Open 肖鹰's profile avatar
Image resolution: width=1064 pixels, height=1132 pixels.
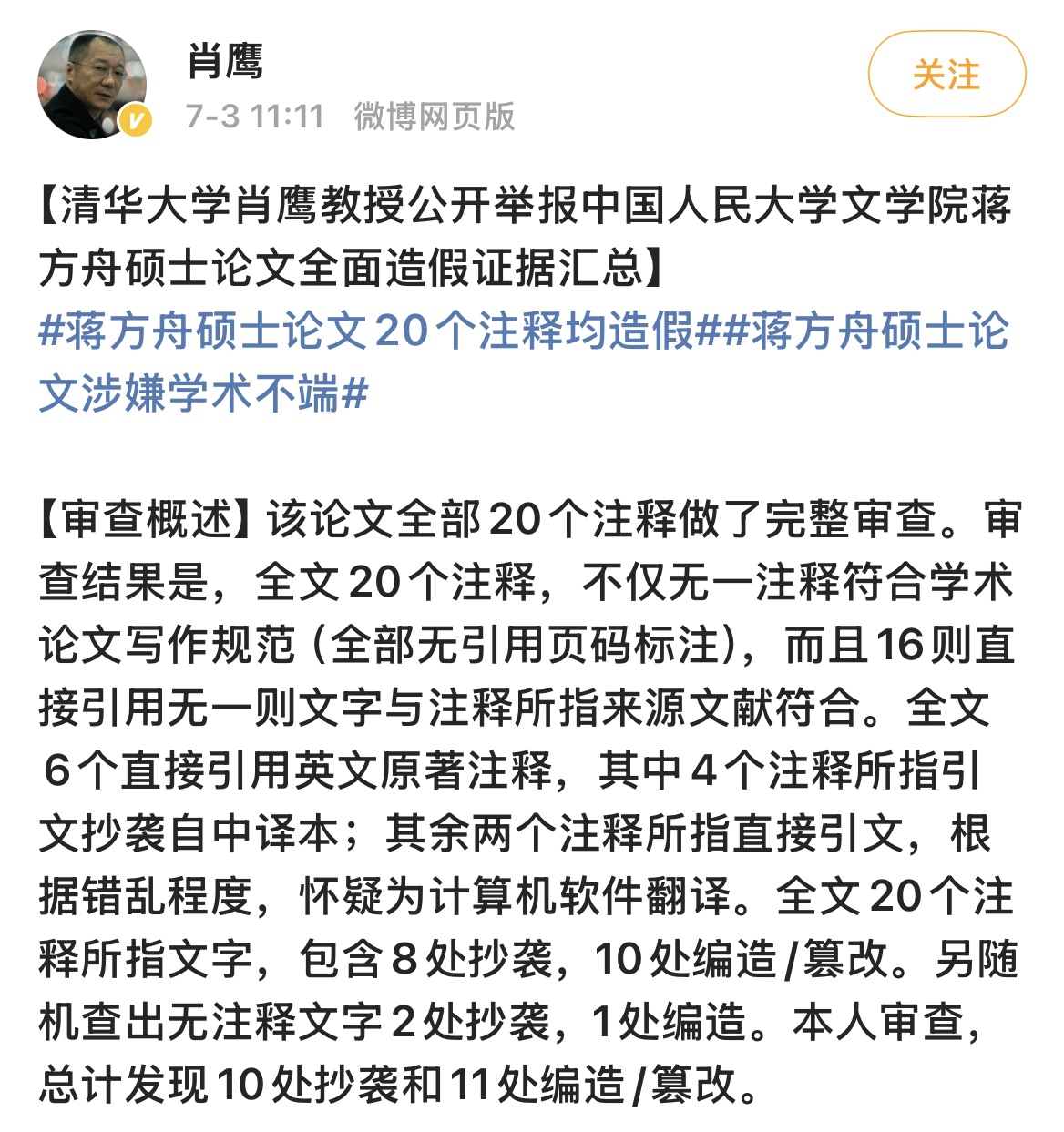tap(91, 85)
